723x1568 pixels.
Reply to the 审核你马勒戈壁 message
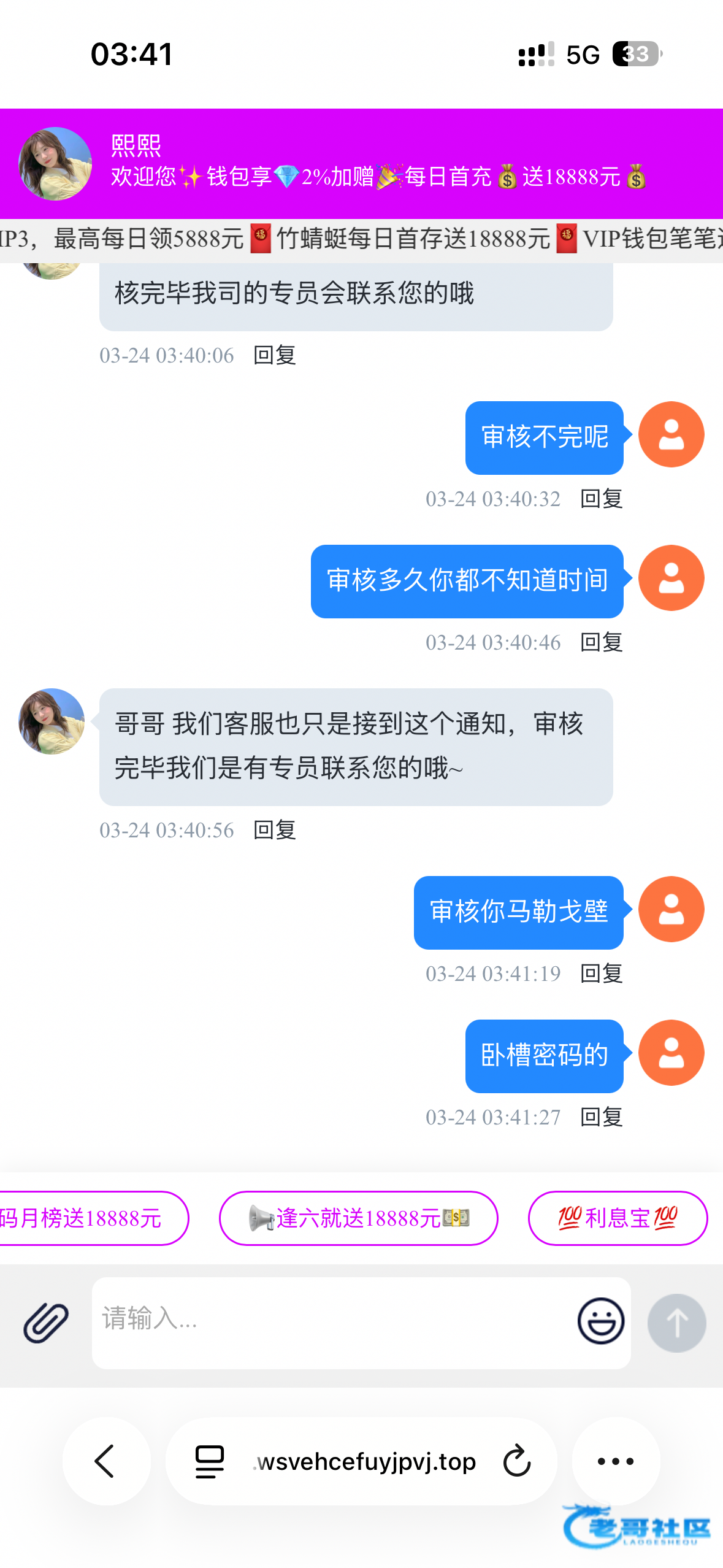[x=601, y=974]
